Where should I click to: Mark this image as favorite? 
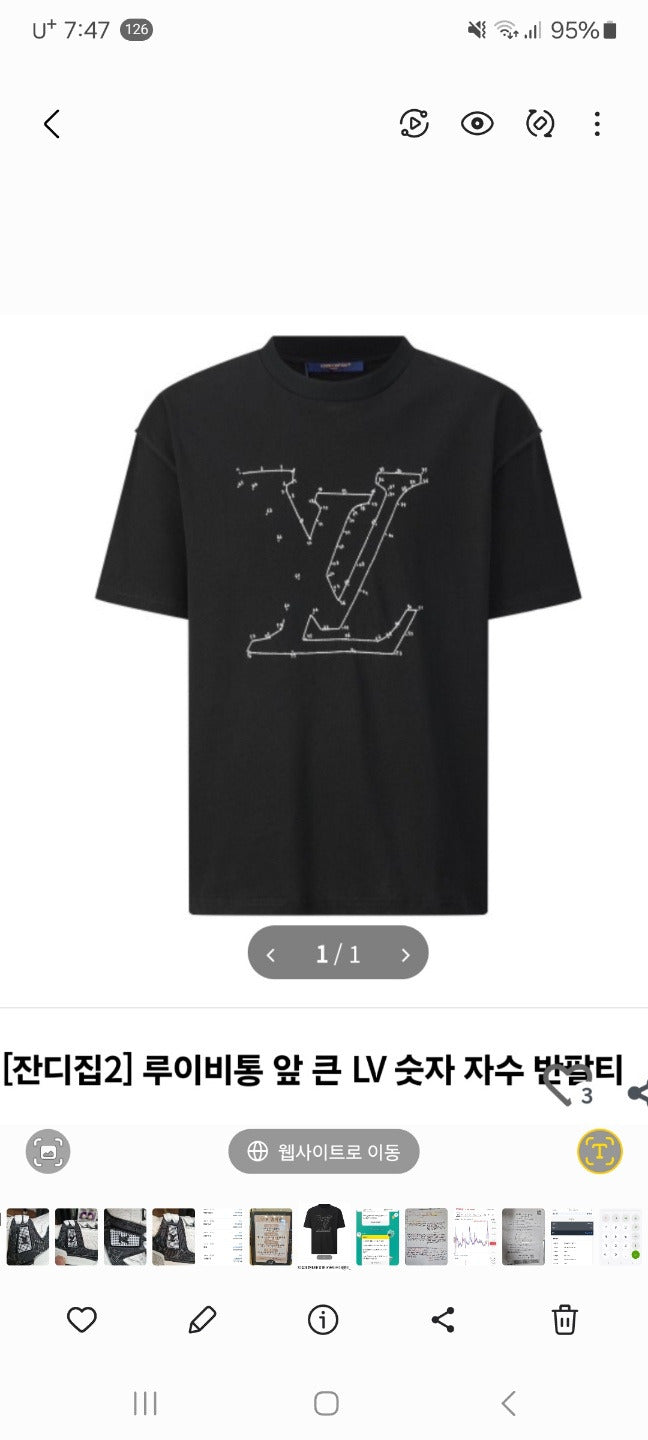[82, 1320]
